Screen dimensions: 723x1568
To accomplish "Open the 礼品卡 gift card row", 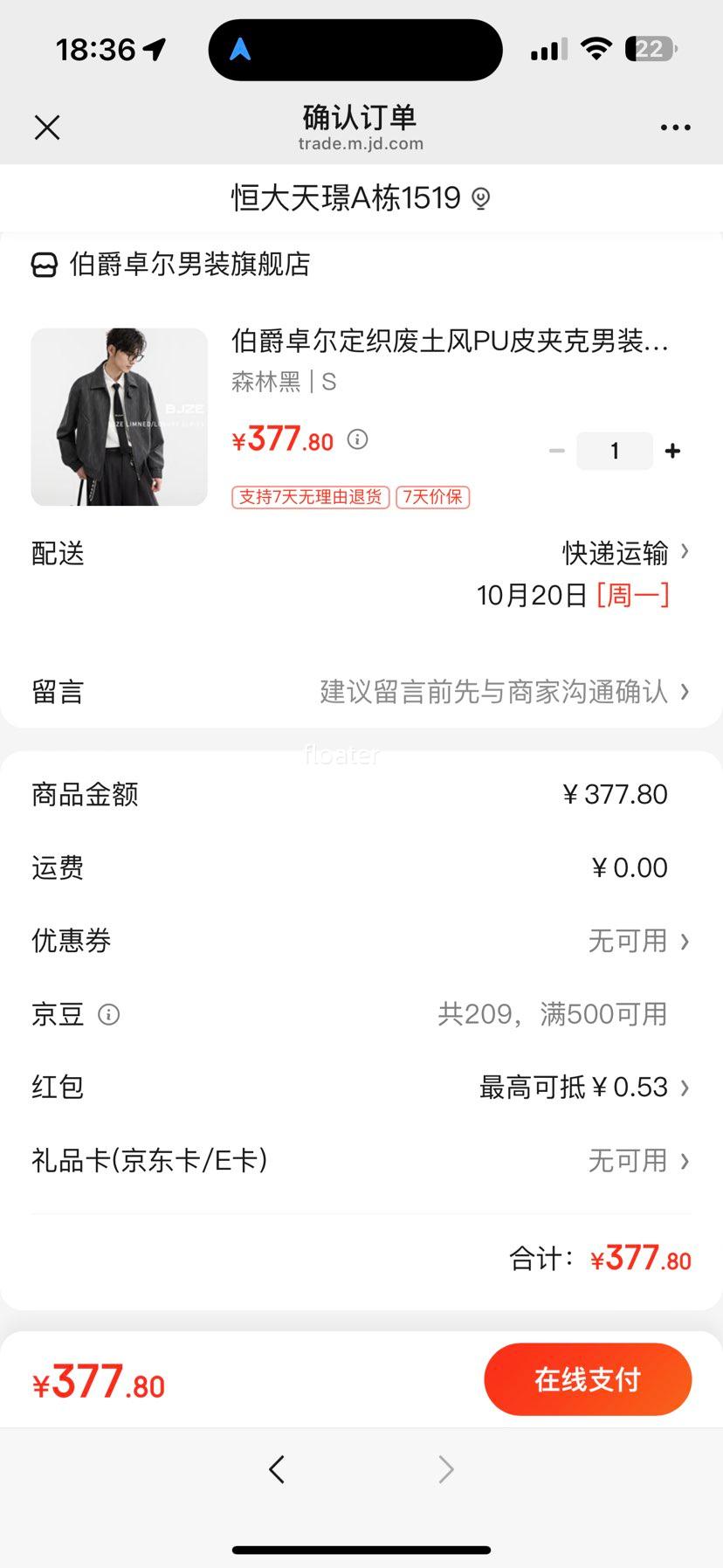I will click(x=637, y=1161).
